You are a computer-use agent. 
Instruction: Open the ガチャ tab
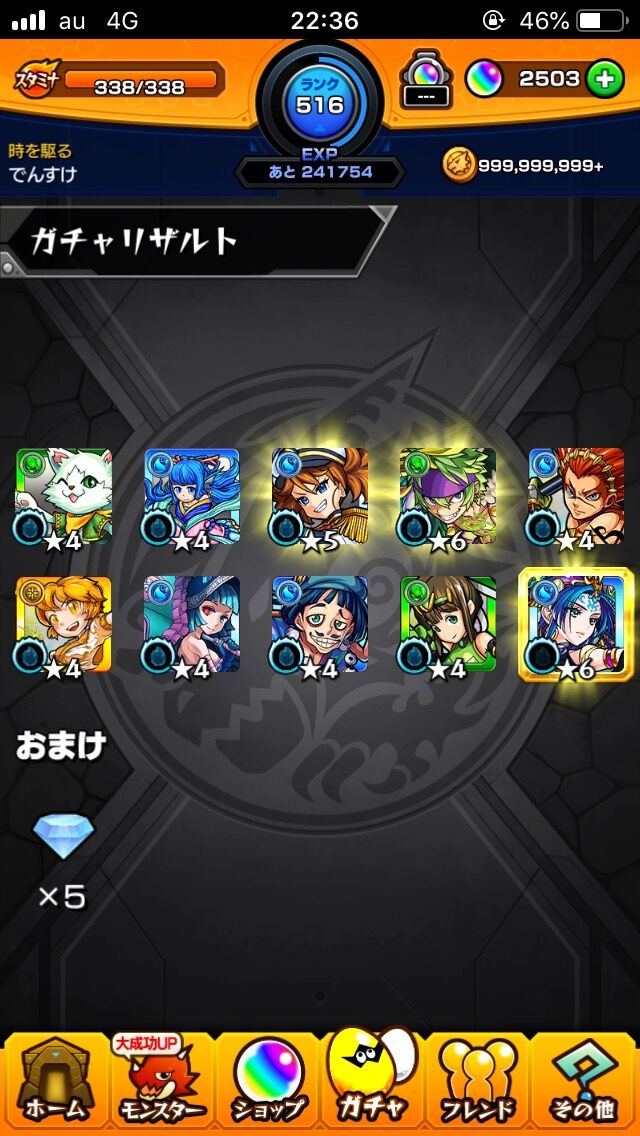[x=373, y=1079]
